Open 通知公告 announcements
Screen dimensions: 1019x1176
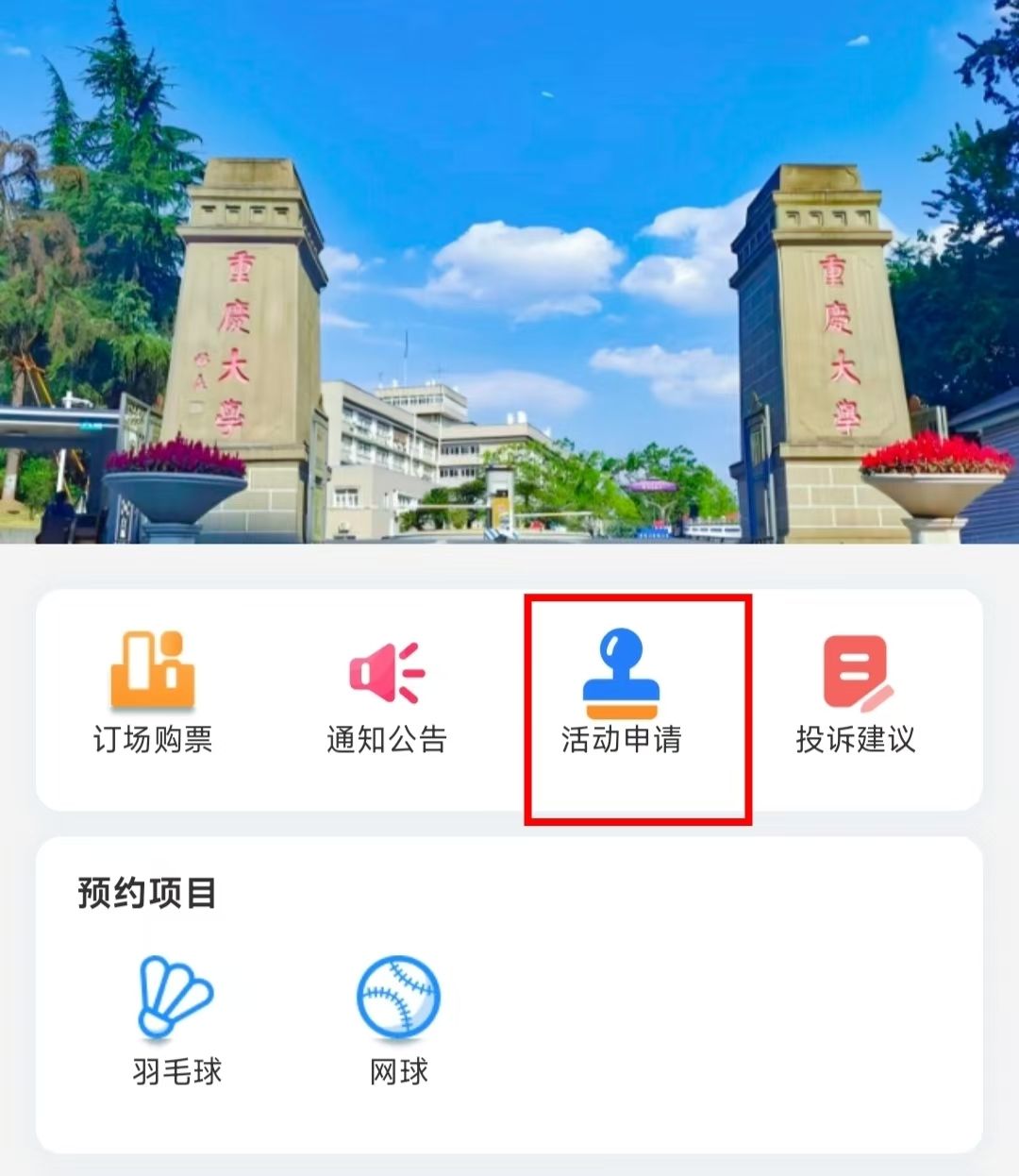[387, 694]
